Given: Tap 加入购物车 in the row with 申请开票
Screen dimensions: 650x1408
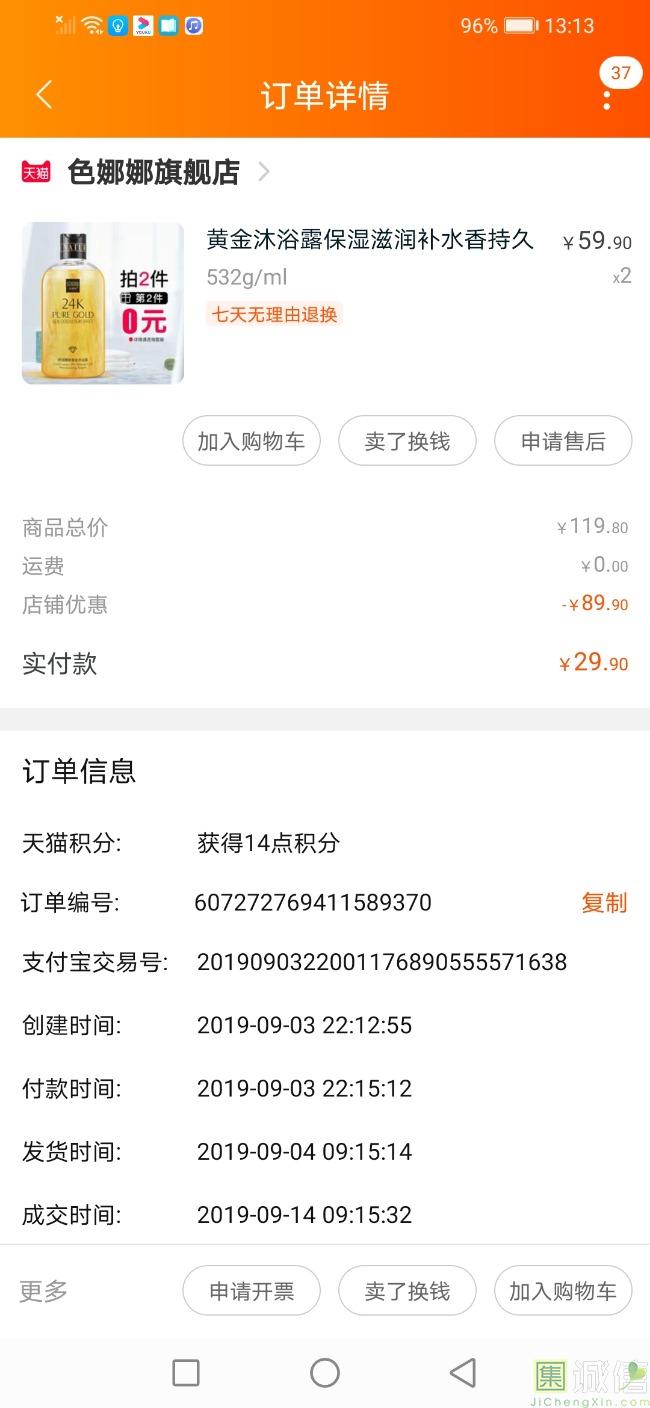Looking at the screenshot, I should [563, 1291].
